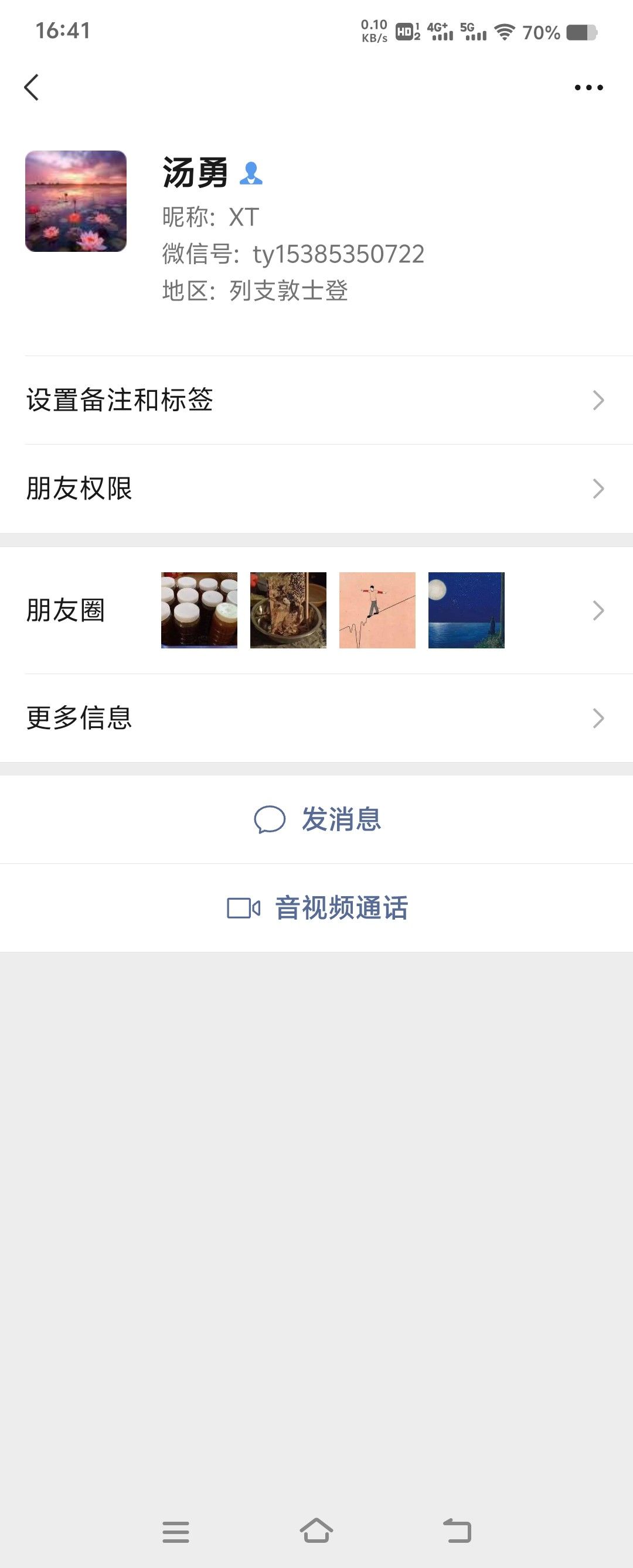
Task: Open 朋友圈 moments row
Action: 316,610
